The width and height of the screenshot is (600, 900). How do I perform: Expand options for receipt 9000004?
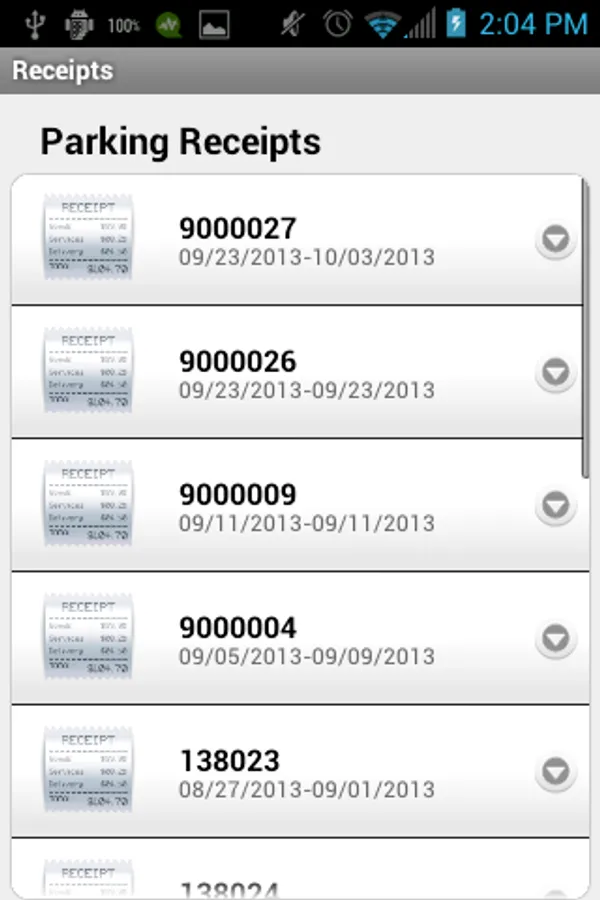[x=555, y=639]
